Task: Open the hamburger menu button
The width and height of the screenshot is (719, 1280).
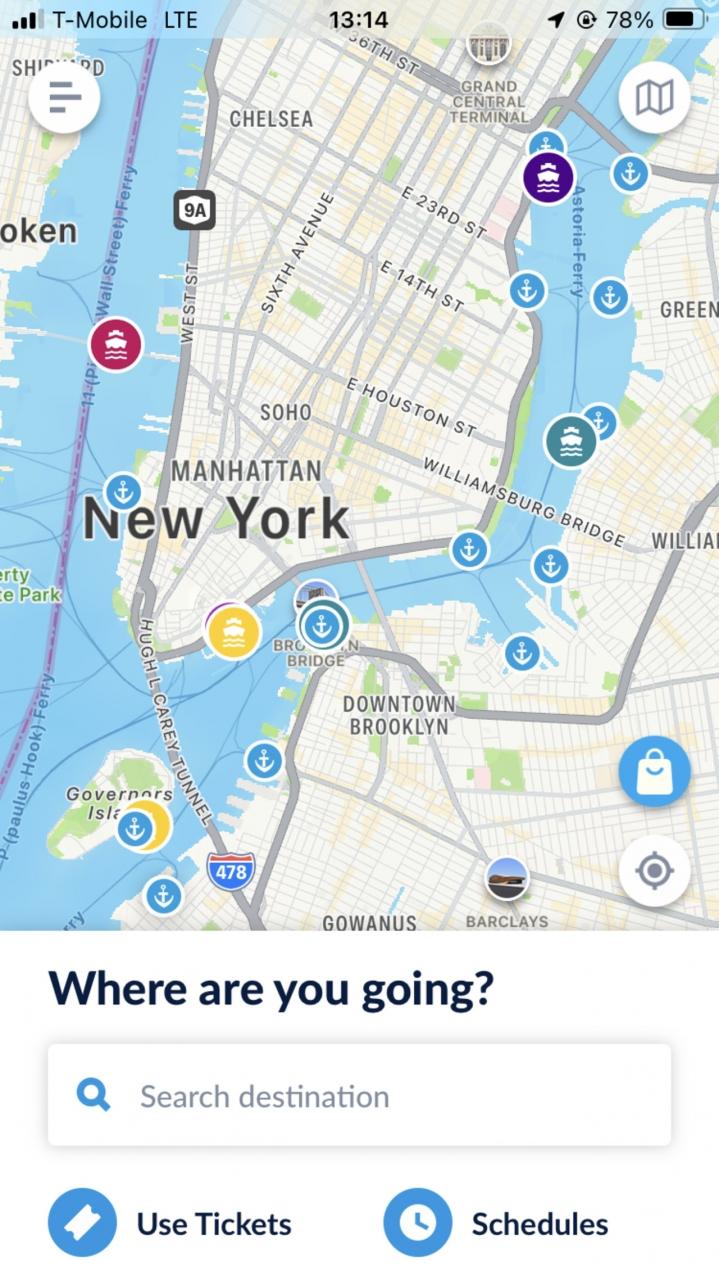Action: (64, 97)
